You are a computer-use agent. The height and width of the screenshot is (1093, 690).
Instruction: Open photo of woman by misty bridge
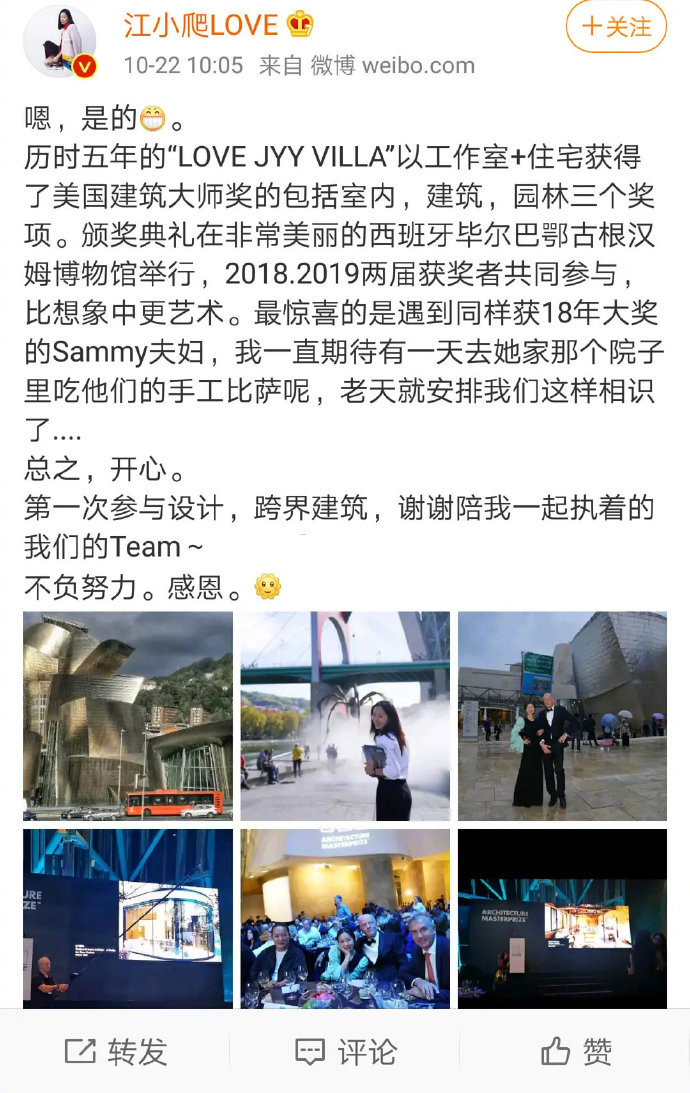[x=345, y=716]
